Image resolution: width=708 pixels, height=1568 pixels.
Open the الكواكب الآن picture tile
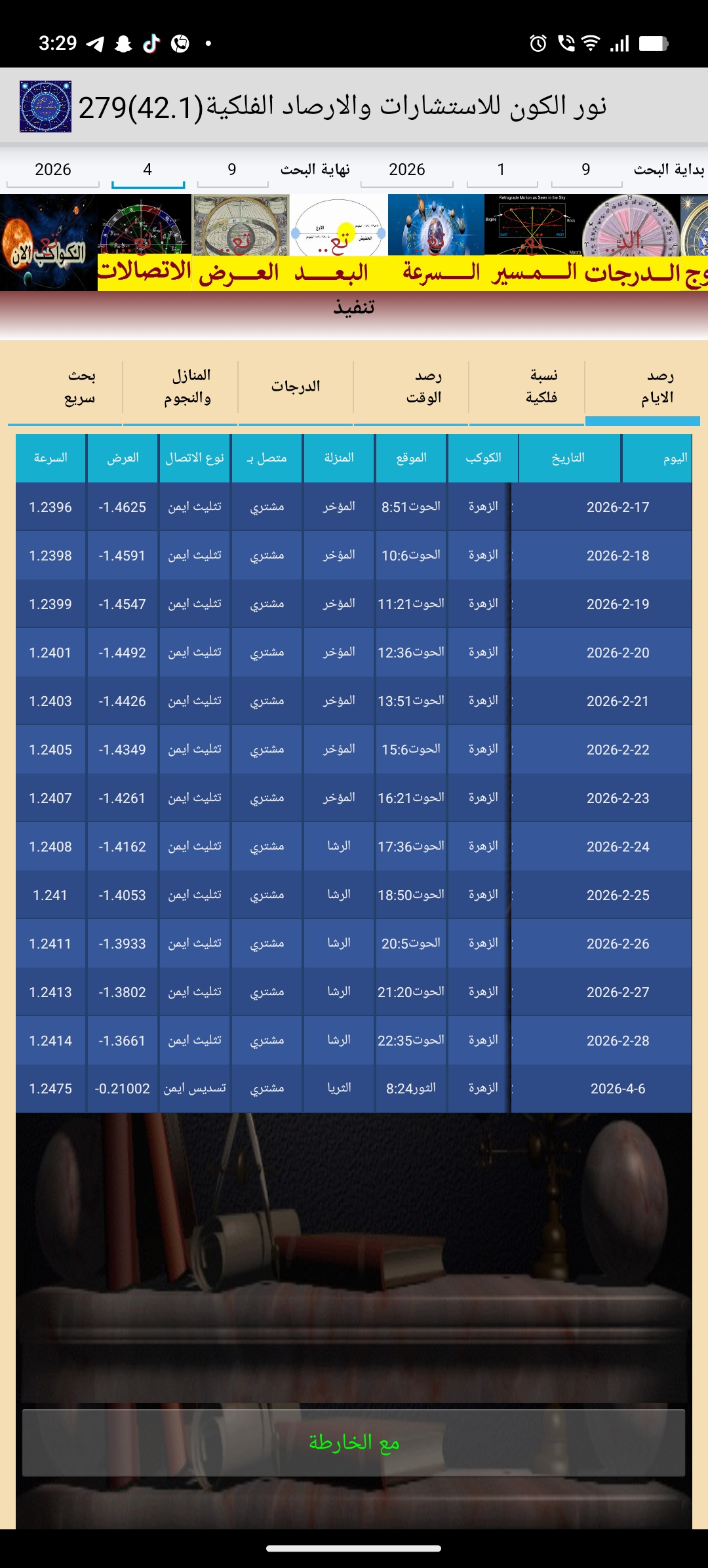pyautogui.click(x=49, y=243)
